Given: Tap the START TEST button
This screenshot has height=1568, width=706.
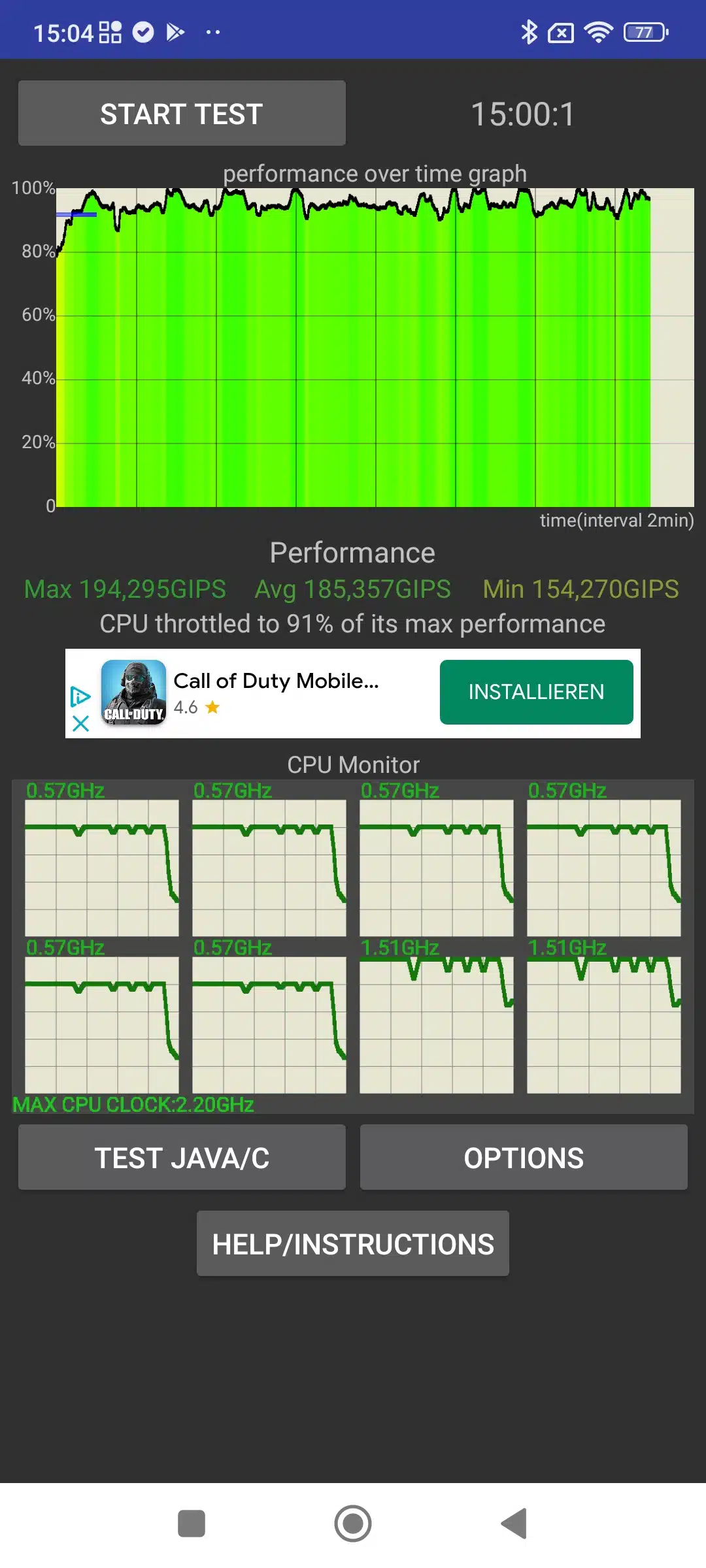Looking at the screenshot, I should point(182,114).
